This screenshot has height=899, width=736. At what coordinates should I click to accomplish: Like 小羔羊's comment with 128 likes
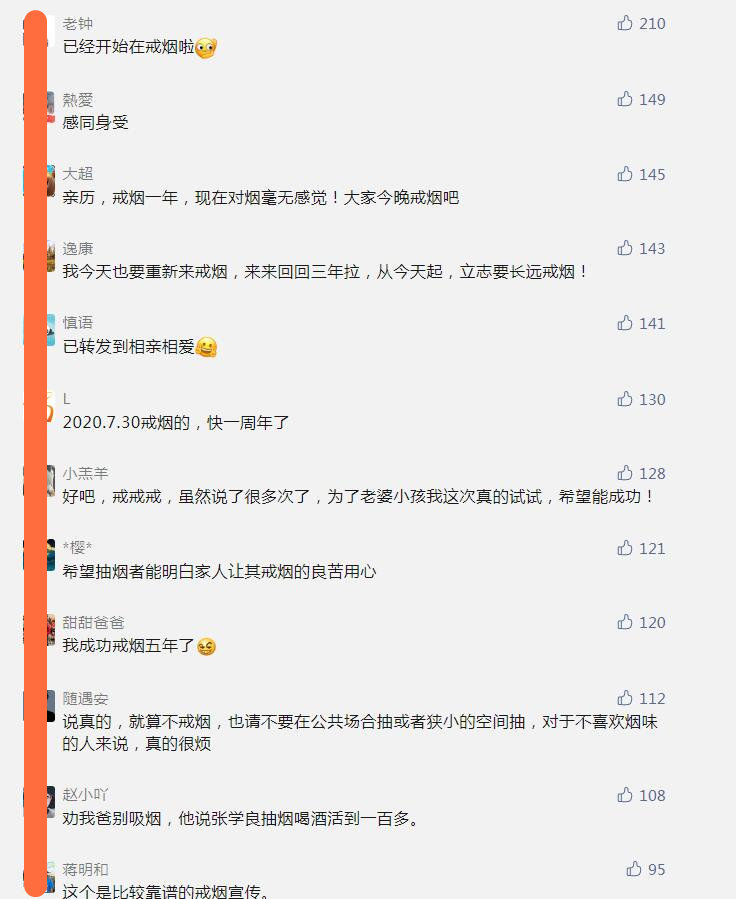point(625,472)
